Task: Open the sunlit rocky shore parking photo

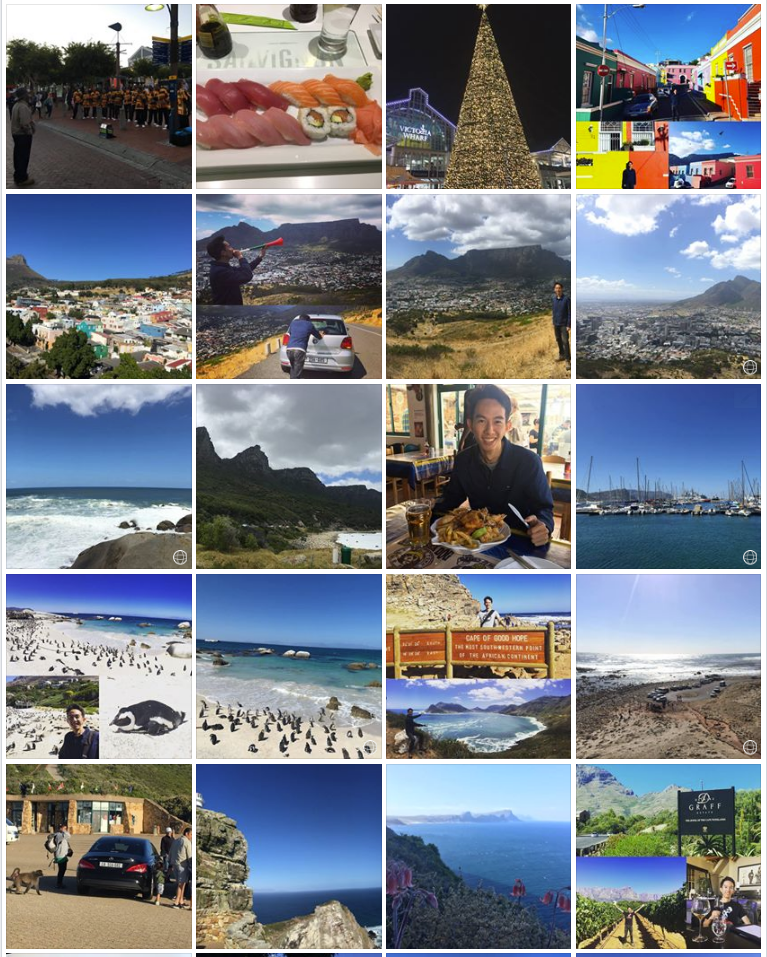Action: [668, 666]
